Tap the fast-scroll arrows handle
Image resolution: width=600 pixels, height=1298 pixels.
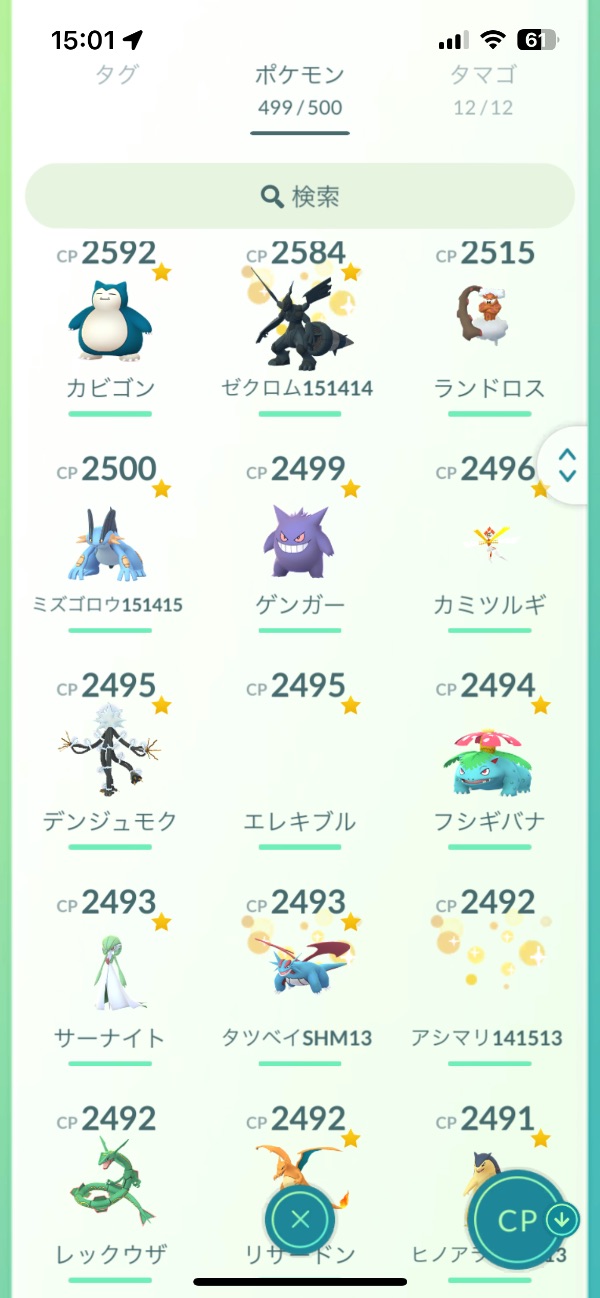pos(567,464)
